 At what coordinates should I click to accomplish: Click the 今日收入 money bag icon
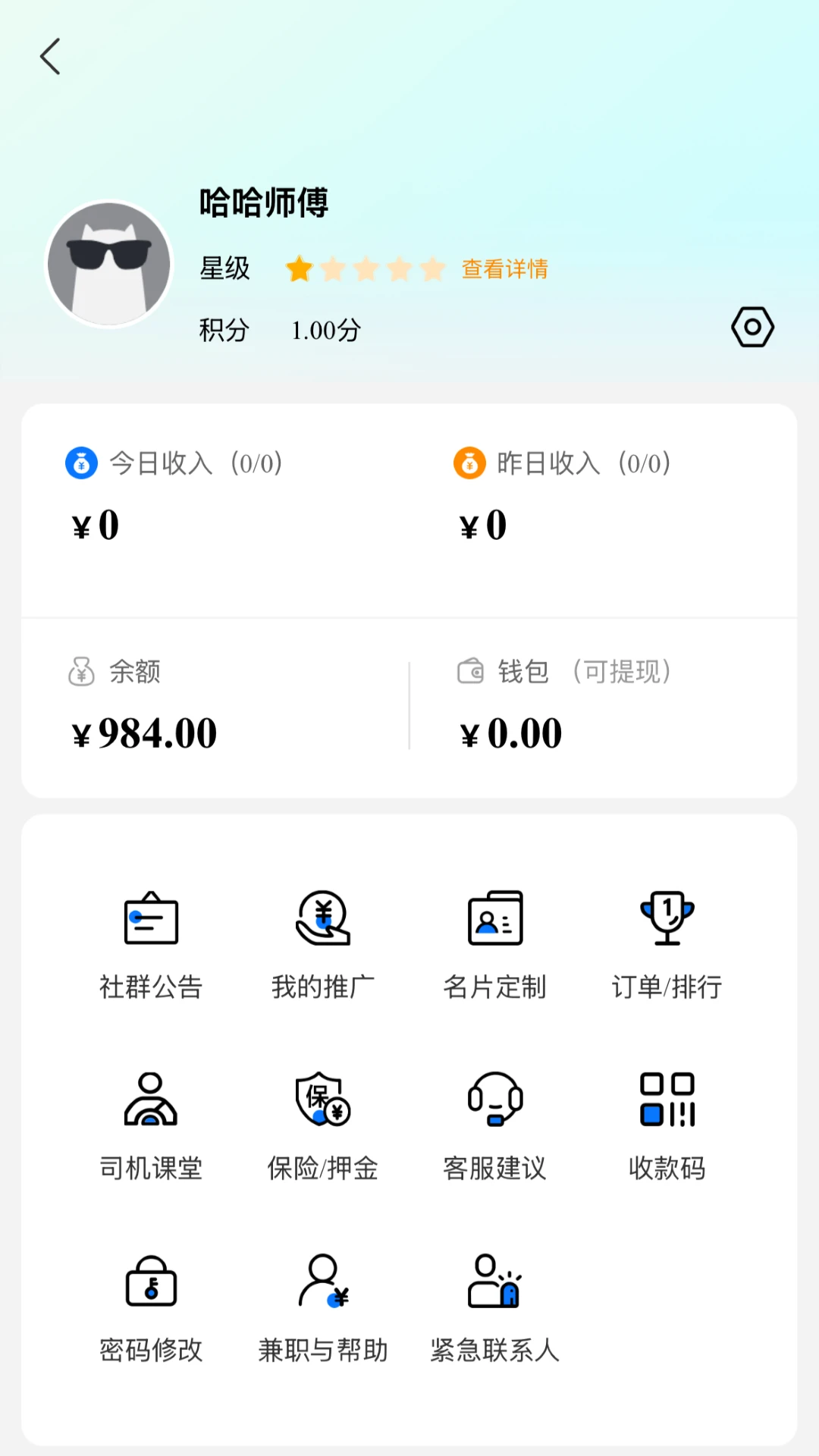point(82,463)
